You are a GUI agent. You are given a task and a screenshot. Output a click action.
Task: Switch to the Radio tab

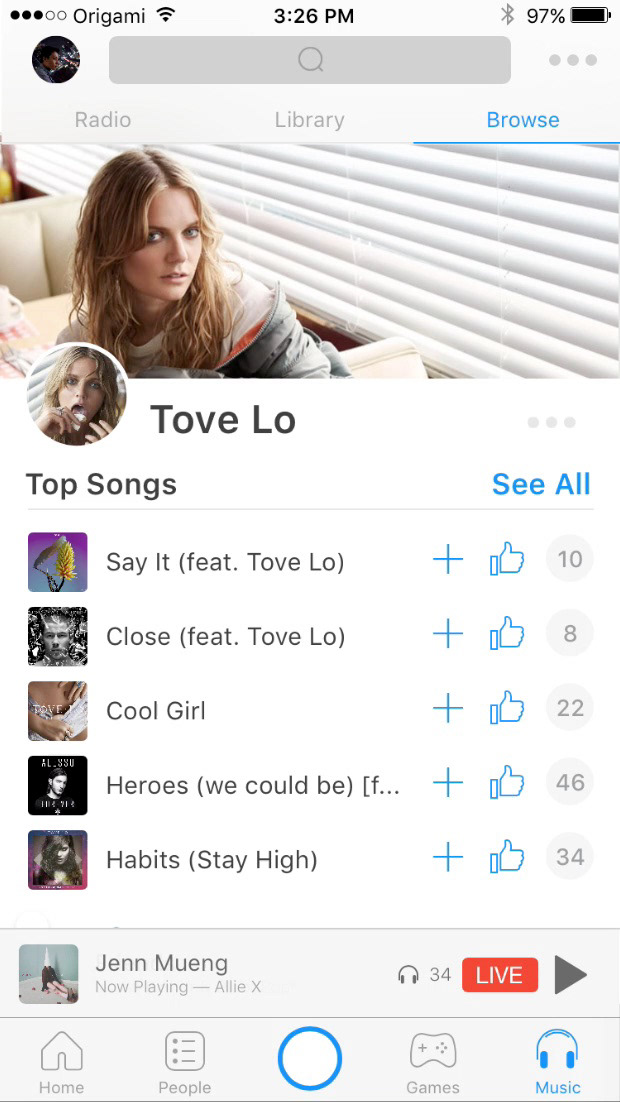pyautogui.click(x=103, y=120)
